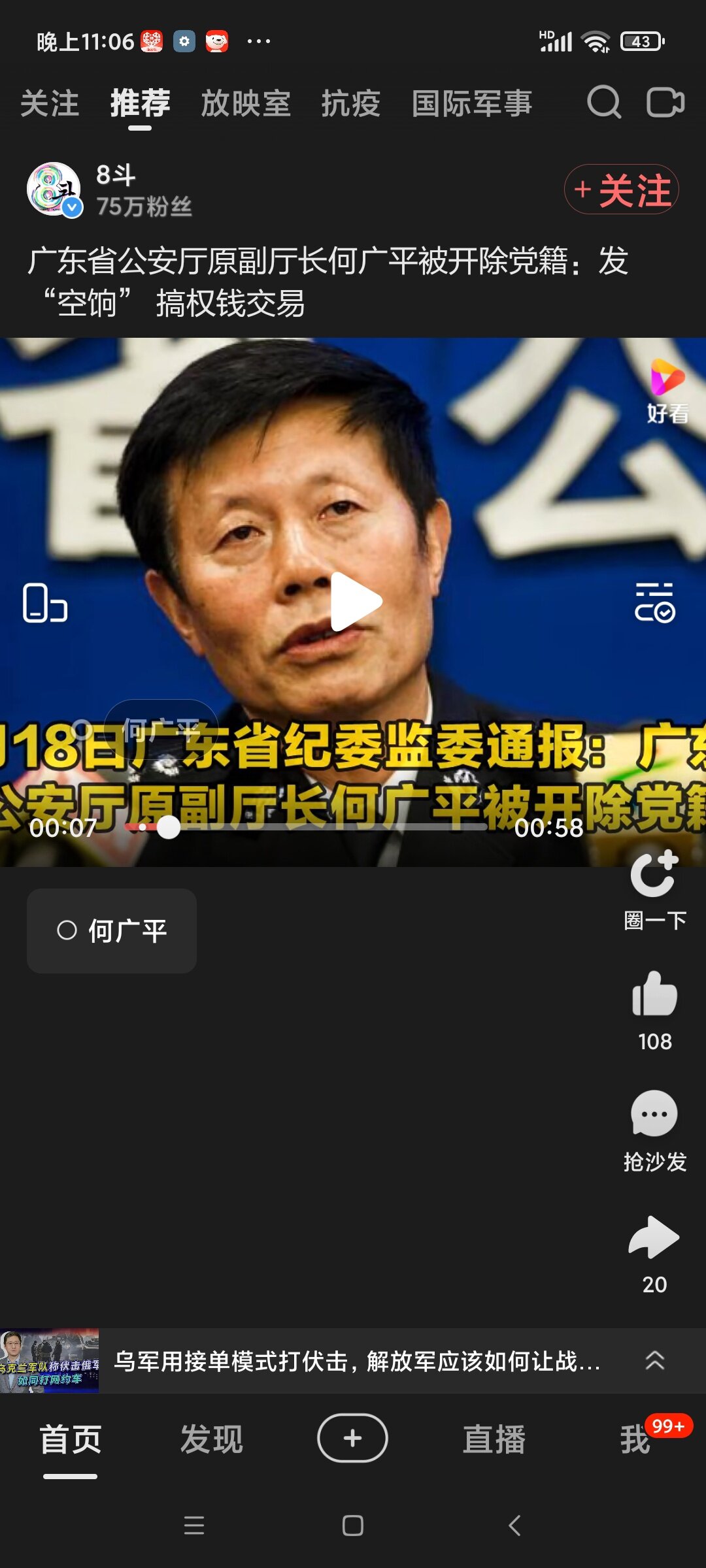Screen dimensions: 706x1568
Task: Rotate video to fullscreen mode
Action: pyautogui.click(x=44, y=602)
